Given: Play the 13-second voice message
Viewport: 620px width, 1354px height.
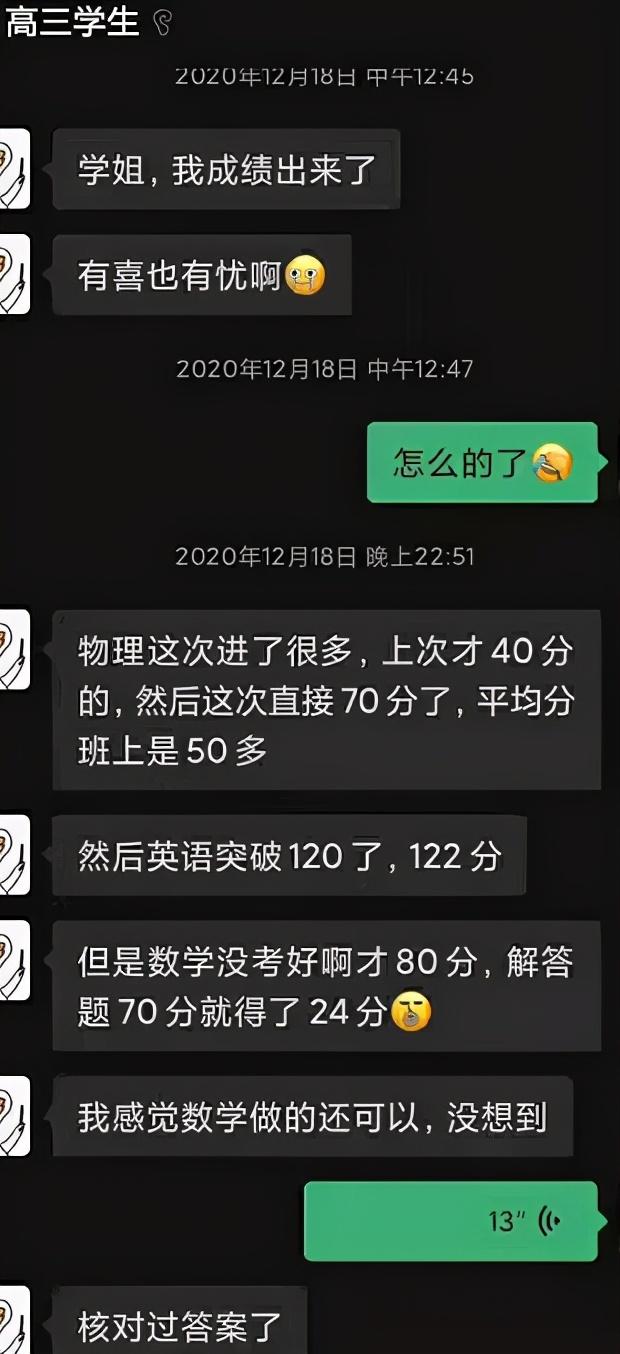Looking at the screenshot, I should [x=450, y=1221].
